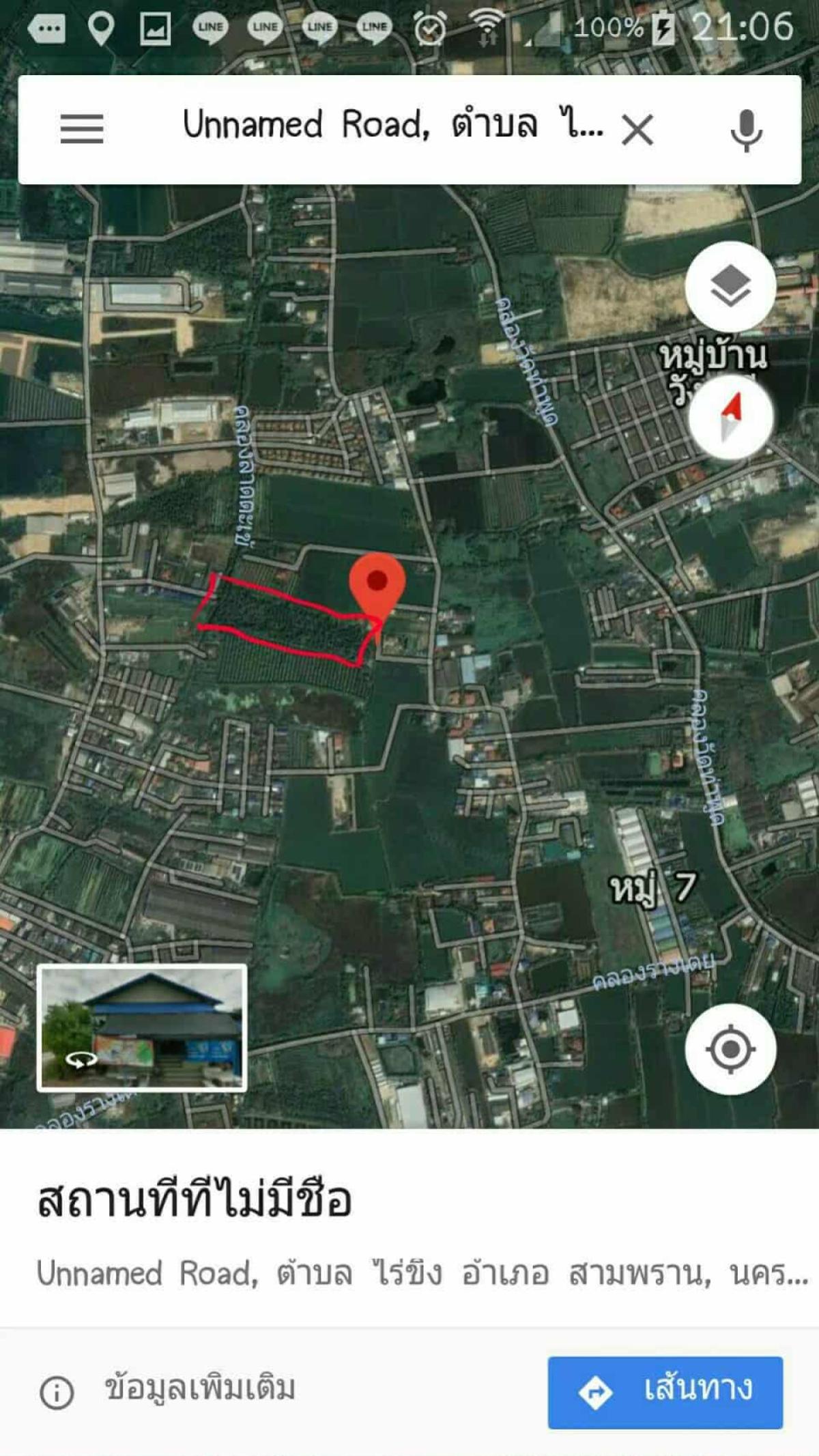Viewport: 819px width, 1456px height.
Task: Open the map layers selector
Action: (730, 287)
